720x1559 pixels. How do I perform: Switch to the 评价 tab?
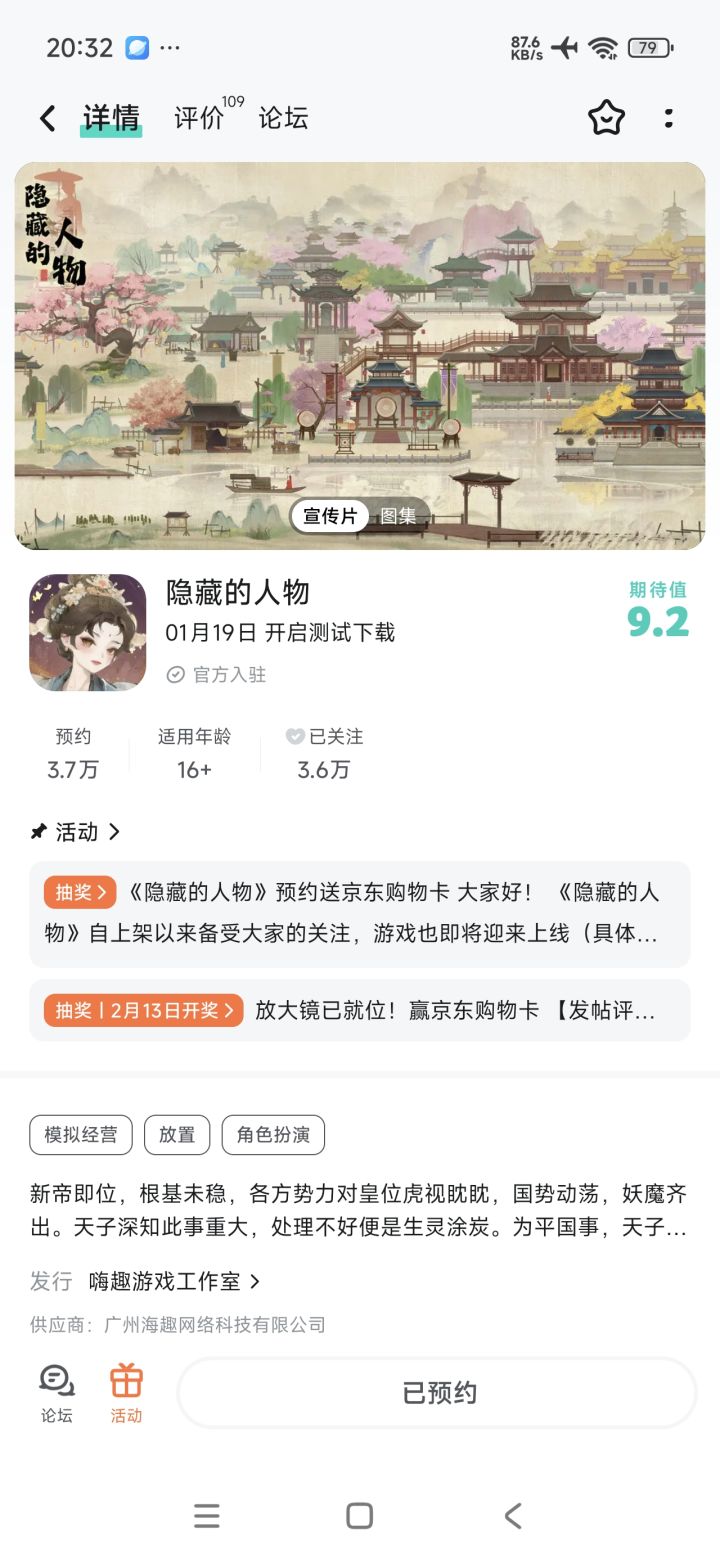[x=199, y=118]
